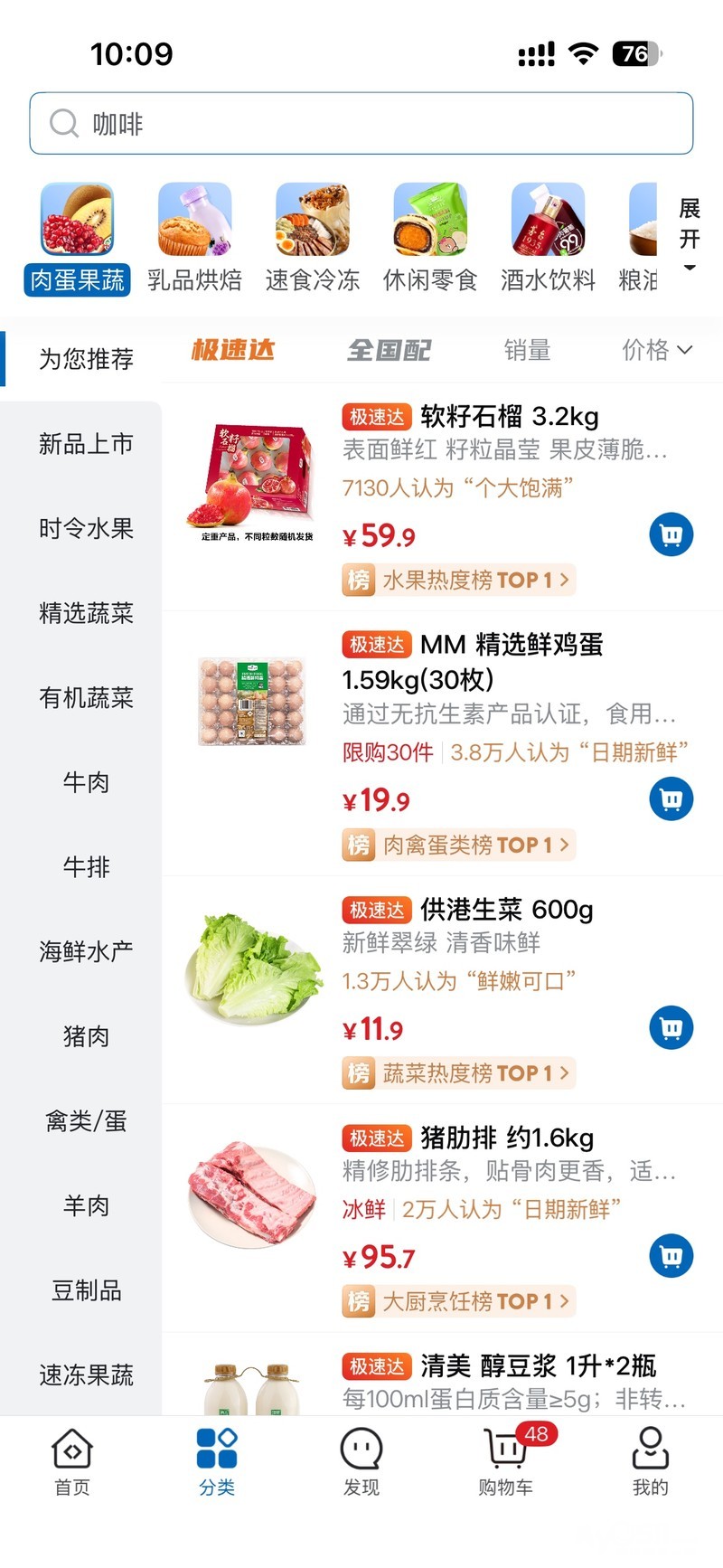This screenshot has height=1568, width=723.
Task: View the 大厨烹饪榜 TOP 1 ranking
Action: tap(458, 1301)
